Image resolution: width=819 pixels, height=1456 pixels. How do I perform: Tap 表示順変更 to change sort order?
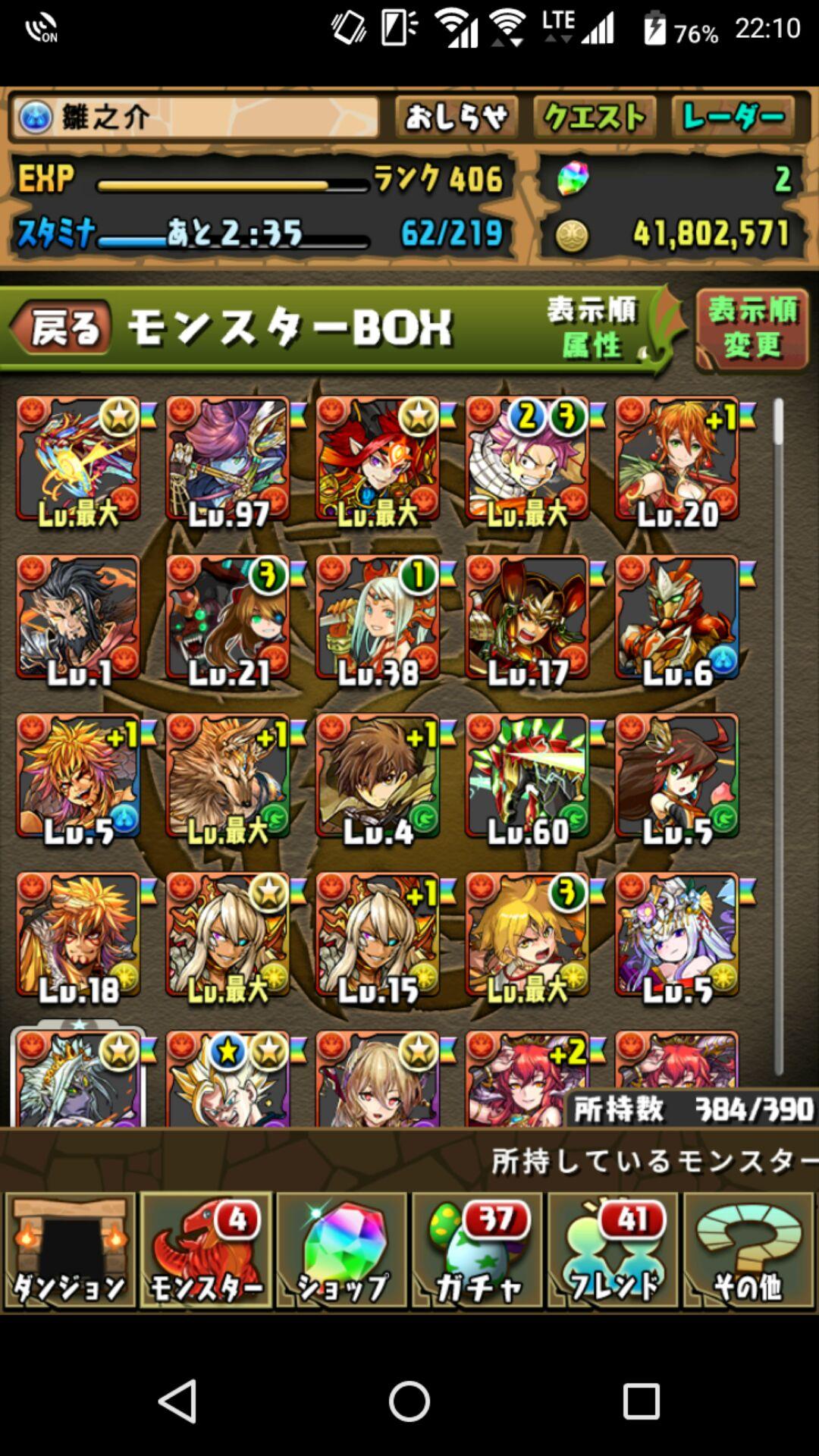tap(752, 328)
